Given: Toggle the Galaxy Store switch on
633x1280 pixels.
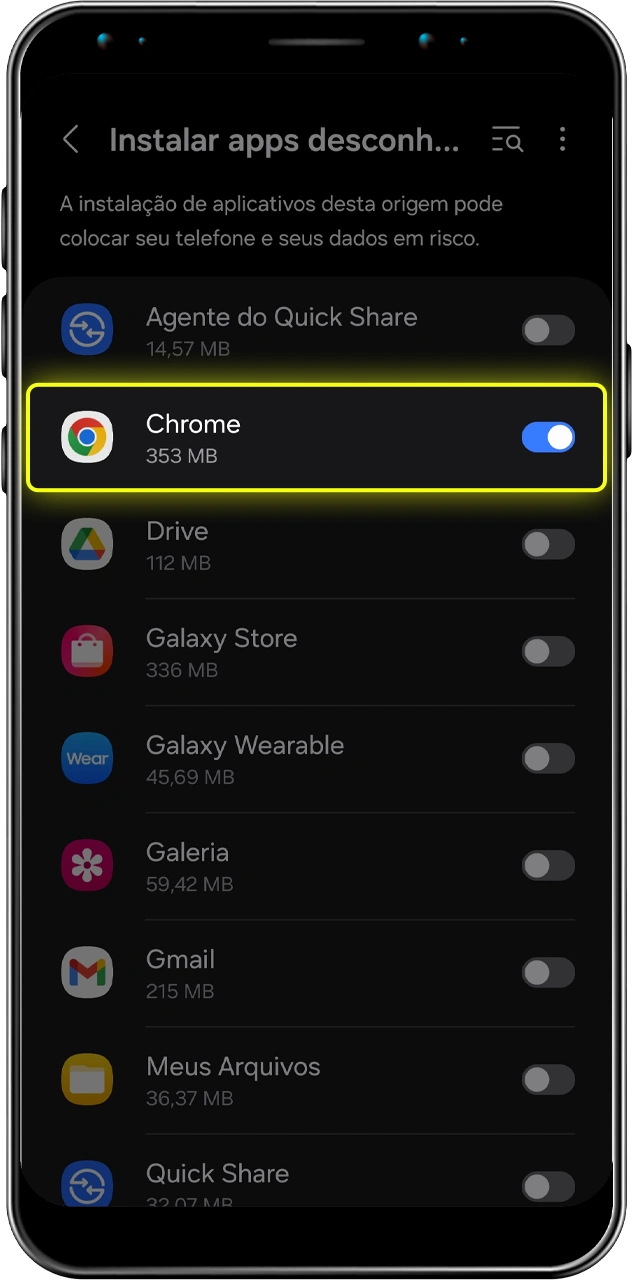Looking at the screenshot, I should (x=548, y=652).
